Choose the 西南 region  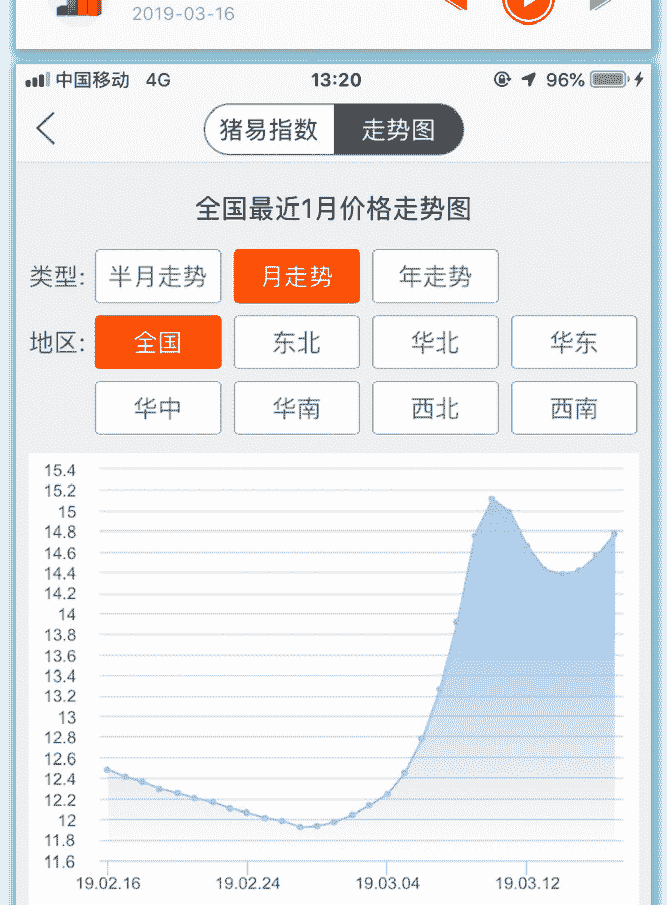click(574, 408)
